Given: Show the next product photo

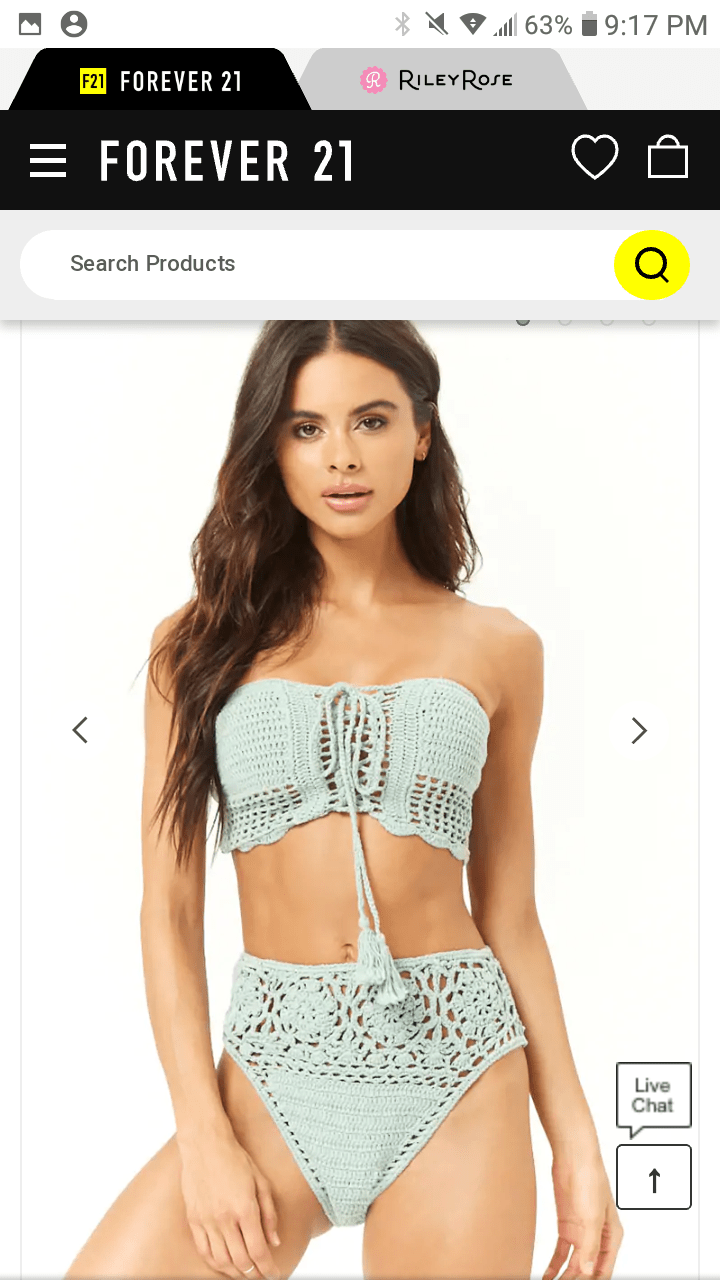Looking at the screenshot, I should pyautogui.click(x=639, y=731).
